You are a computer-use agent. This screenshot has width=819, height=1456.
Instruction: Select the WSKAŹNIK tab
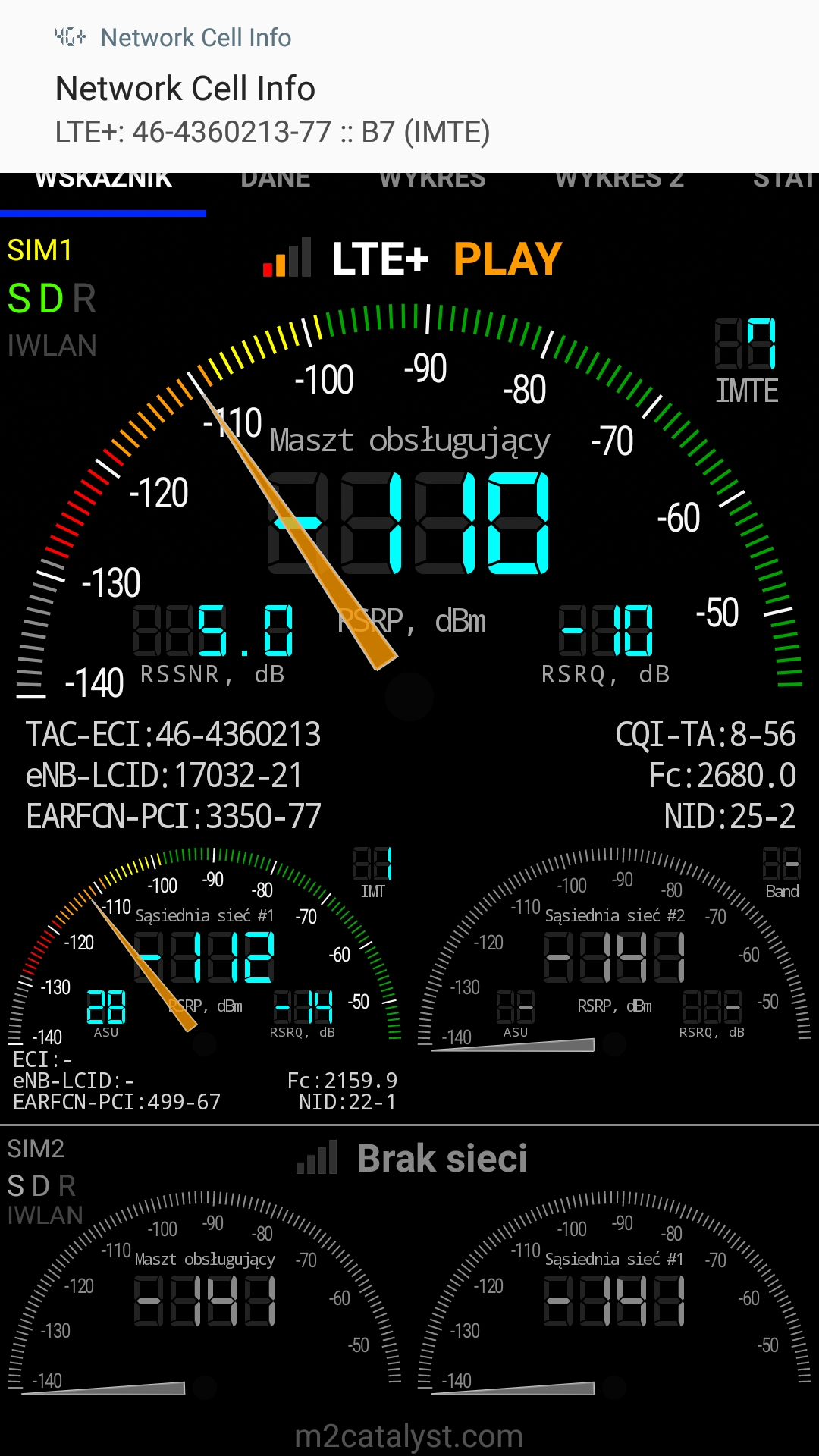pos(104,182)
